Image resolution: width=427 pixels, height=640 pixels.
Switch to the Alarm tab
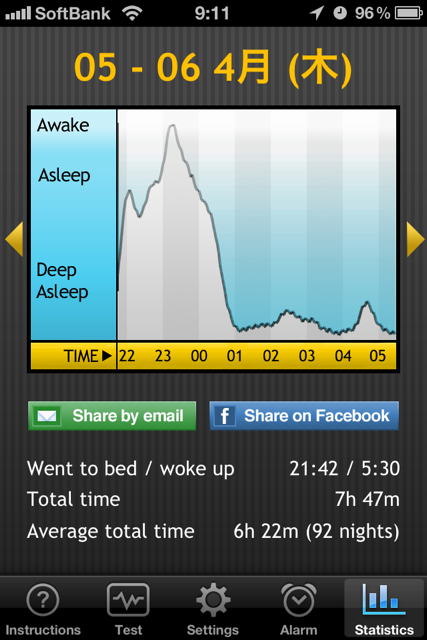point(298,609)
